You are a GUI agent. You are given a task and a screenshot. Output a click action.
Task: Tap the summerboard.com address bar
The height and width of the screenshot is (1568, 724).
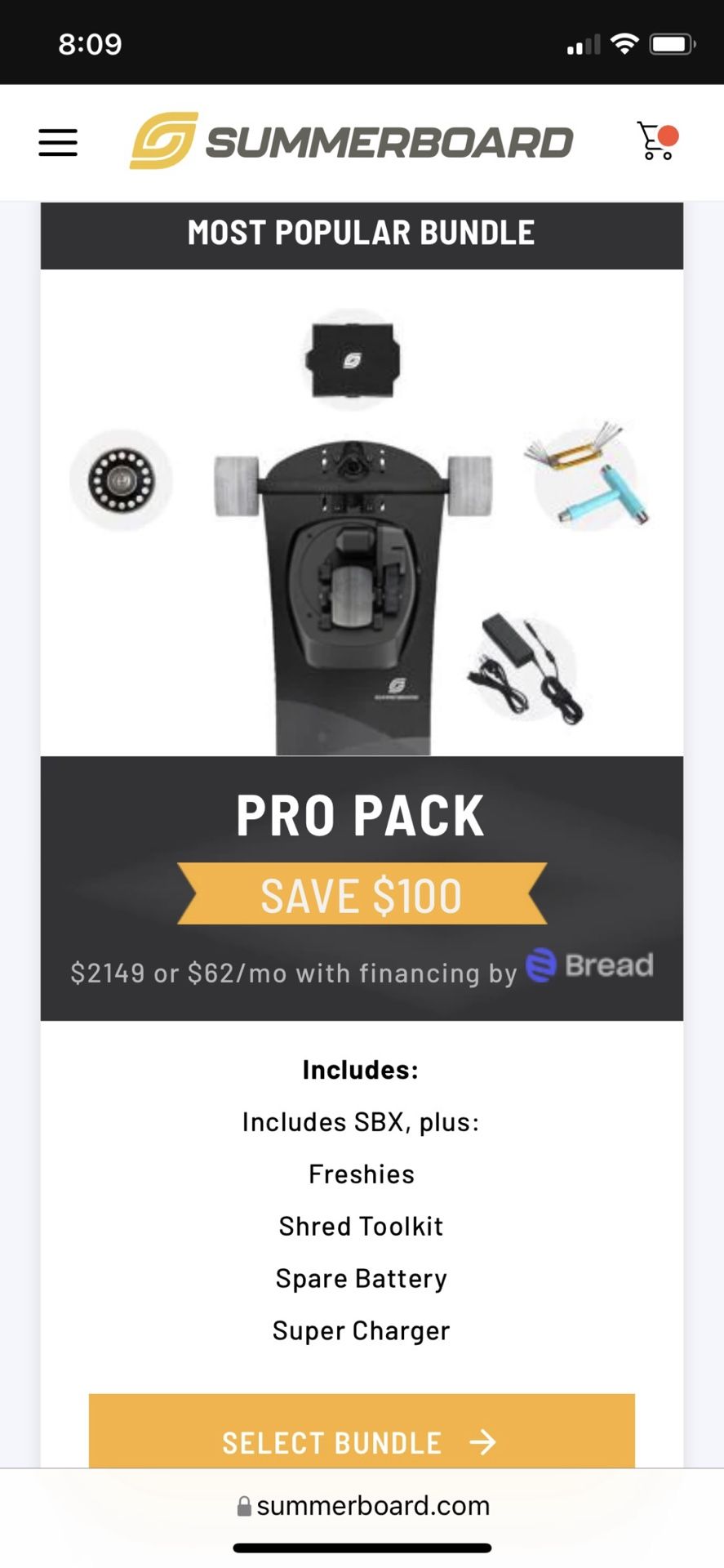pos(362,1505)
